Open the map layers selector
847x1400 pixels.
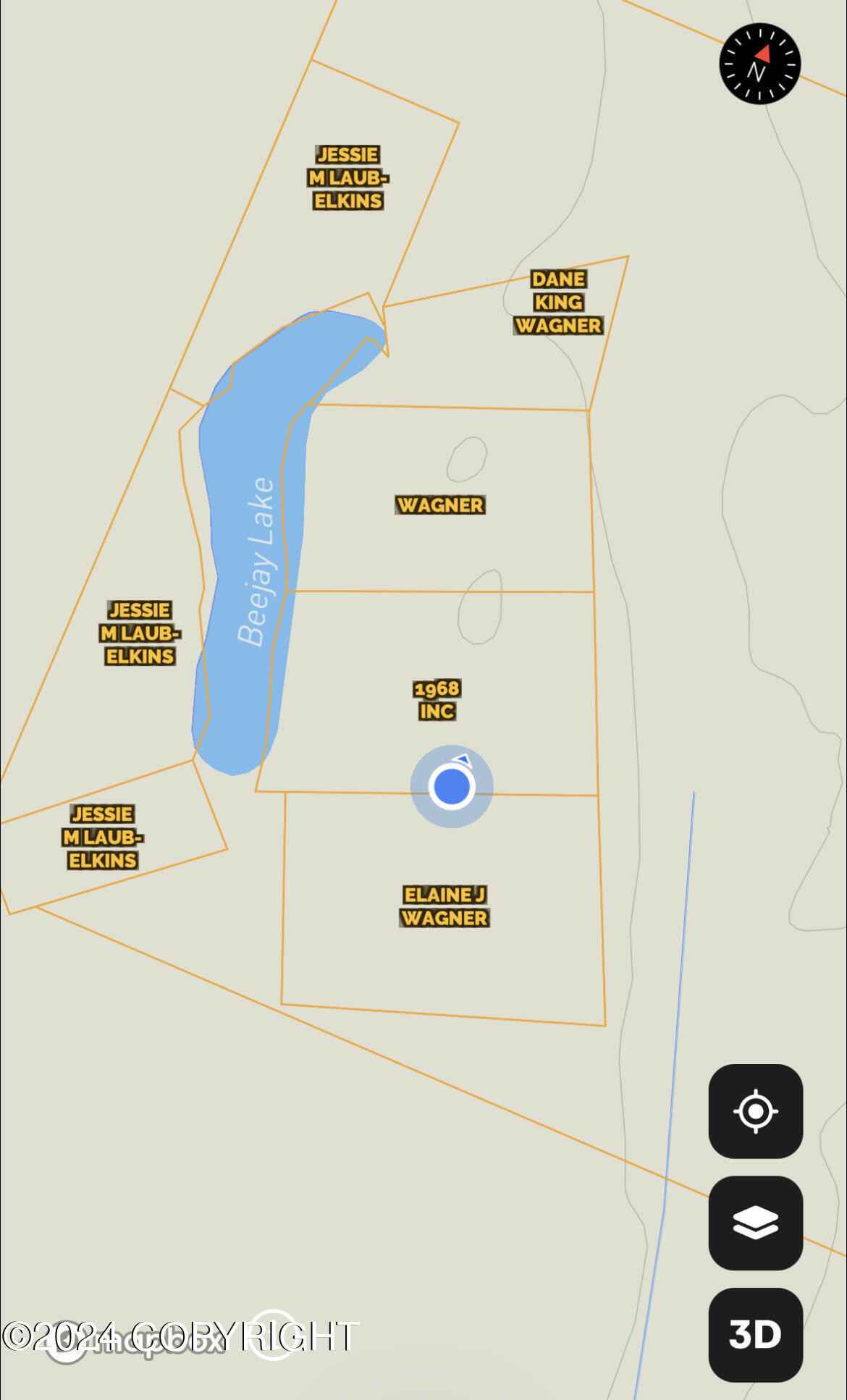(755, 1223)
